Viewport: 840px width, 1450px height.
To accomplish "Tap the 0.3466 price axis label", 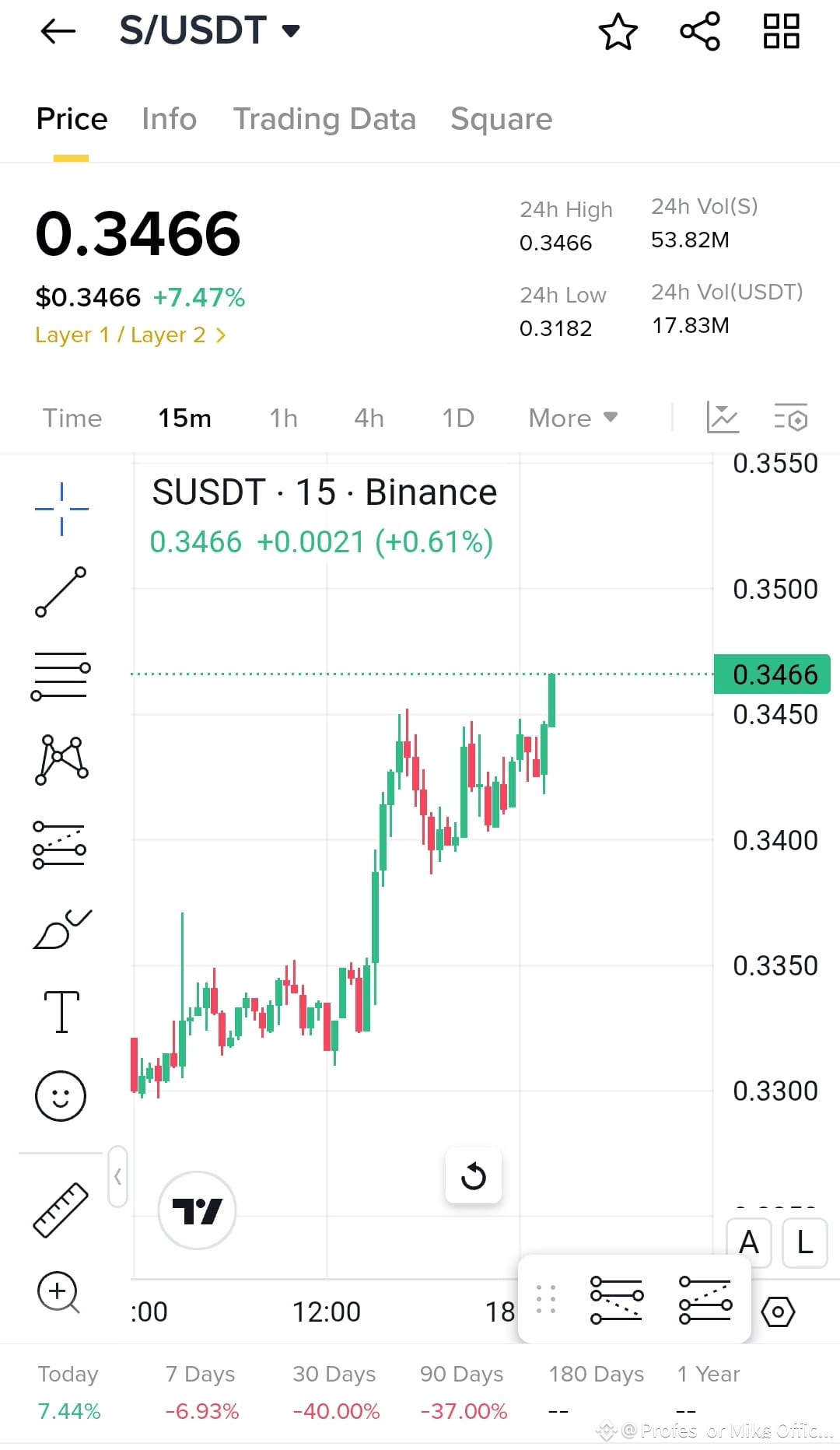I will pyautogui.click(x=771, y=674).
